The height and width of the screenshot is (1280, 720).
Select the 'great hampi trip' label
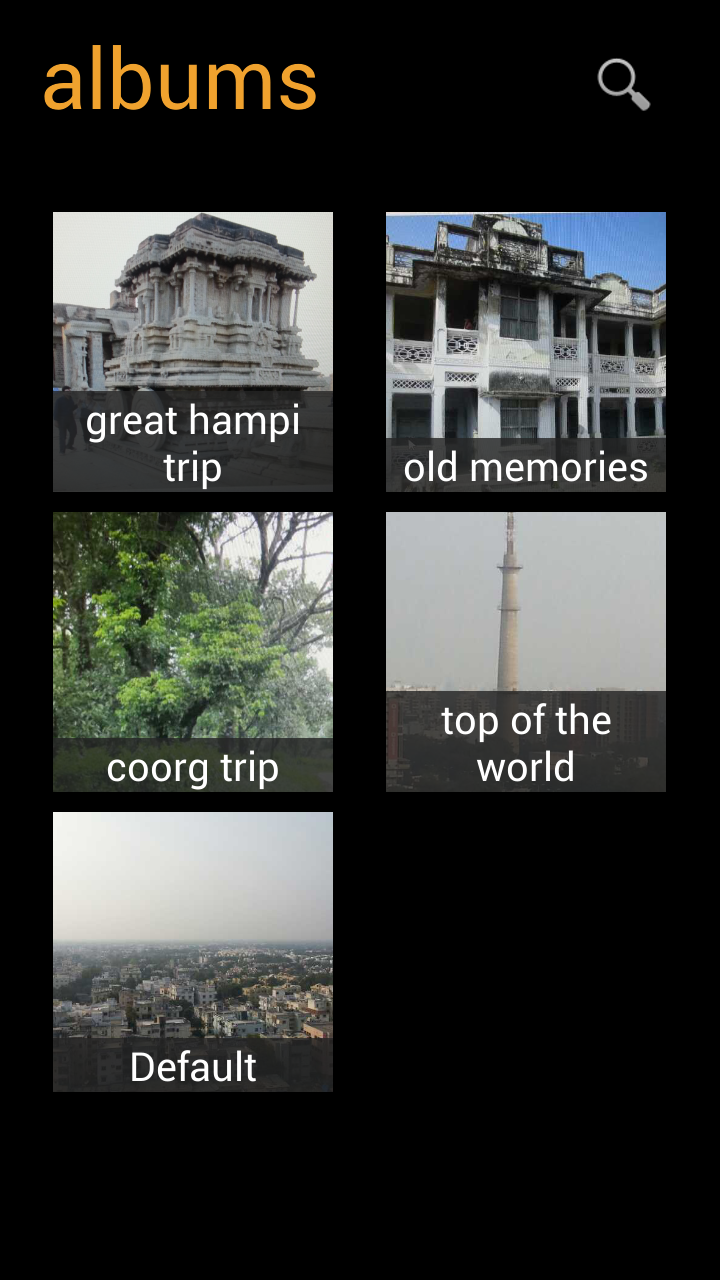click(x=192, y=443)
